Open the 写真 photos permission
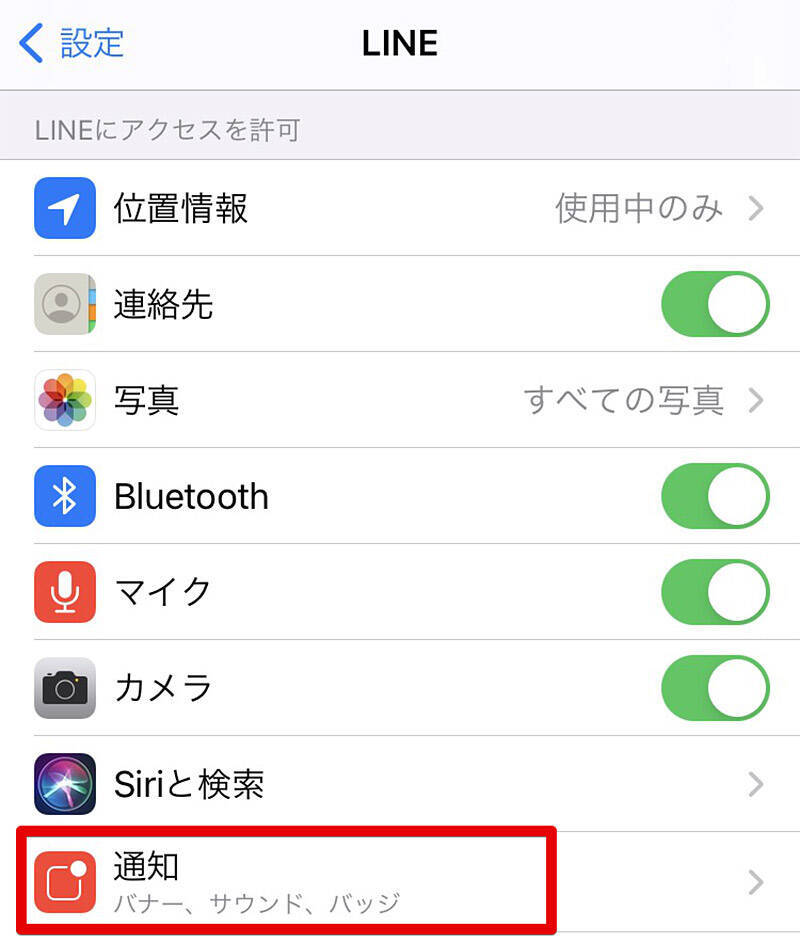 400,400
